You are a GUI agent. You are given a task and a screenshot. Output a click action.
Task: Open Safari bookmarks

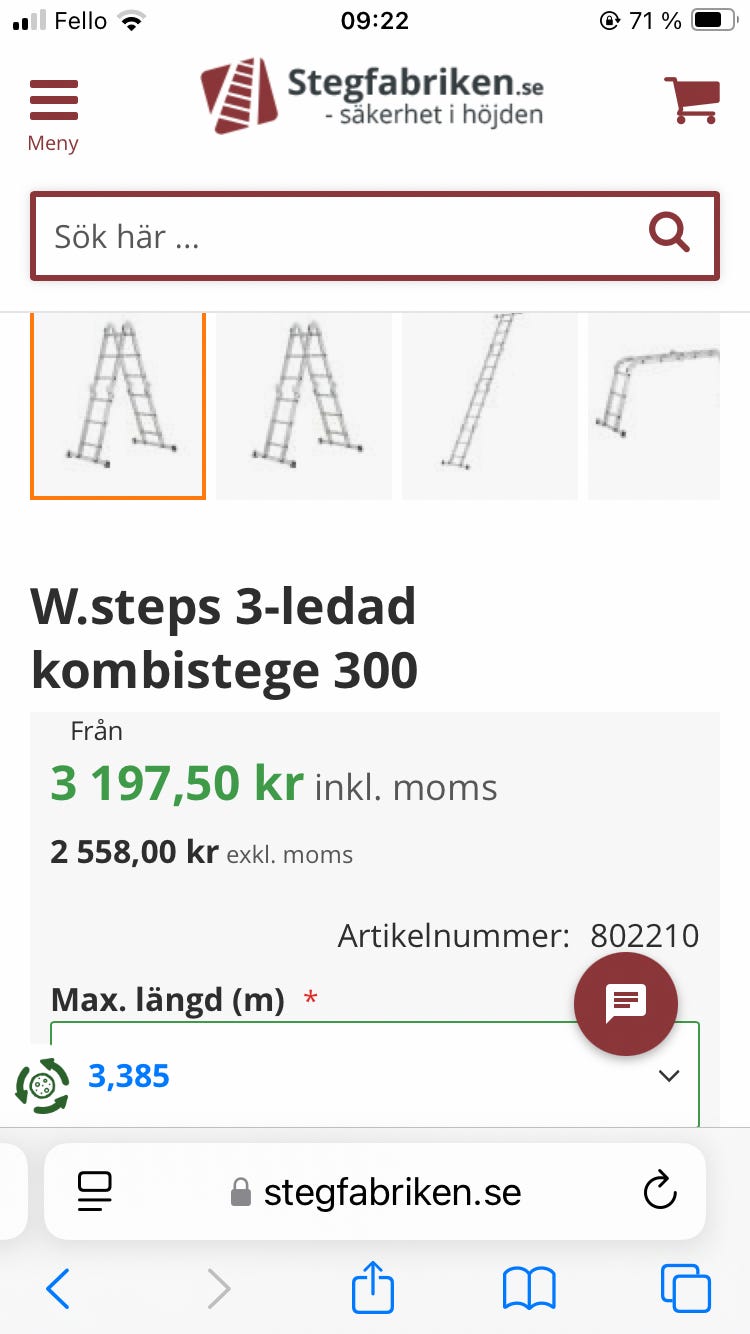531,1288
